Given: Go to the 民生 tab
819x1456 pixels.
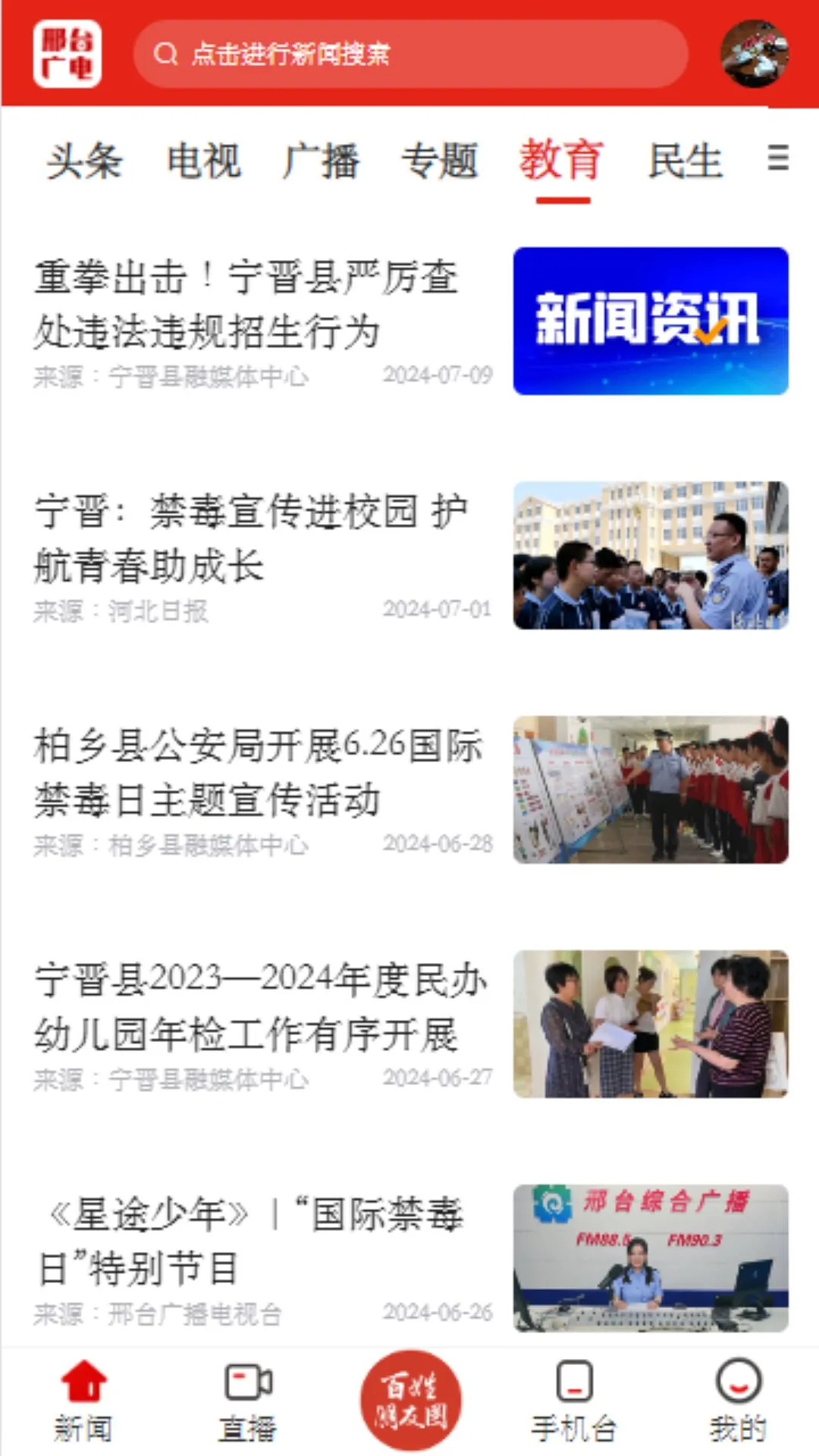Looking at the screenshot, I should [x=685, y=162].
